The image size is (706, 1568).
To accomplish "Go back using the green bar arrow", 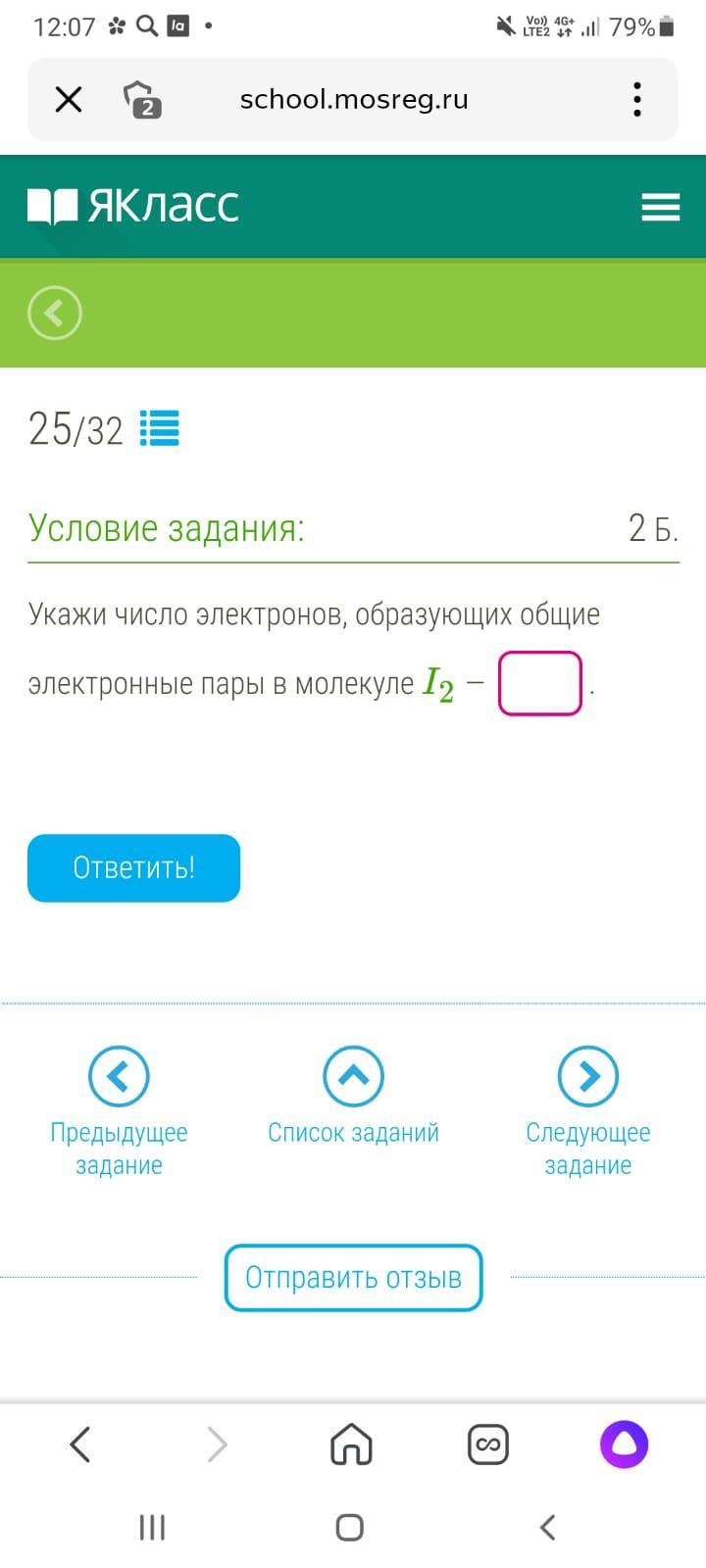I will 55,314.
